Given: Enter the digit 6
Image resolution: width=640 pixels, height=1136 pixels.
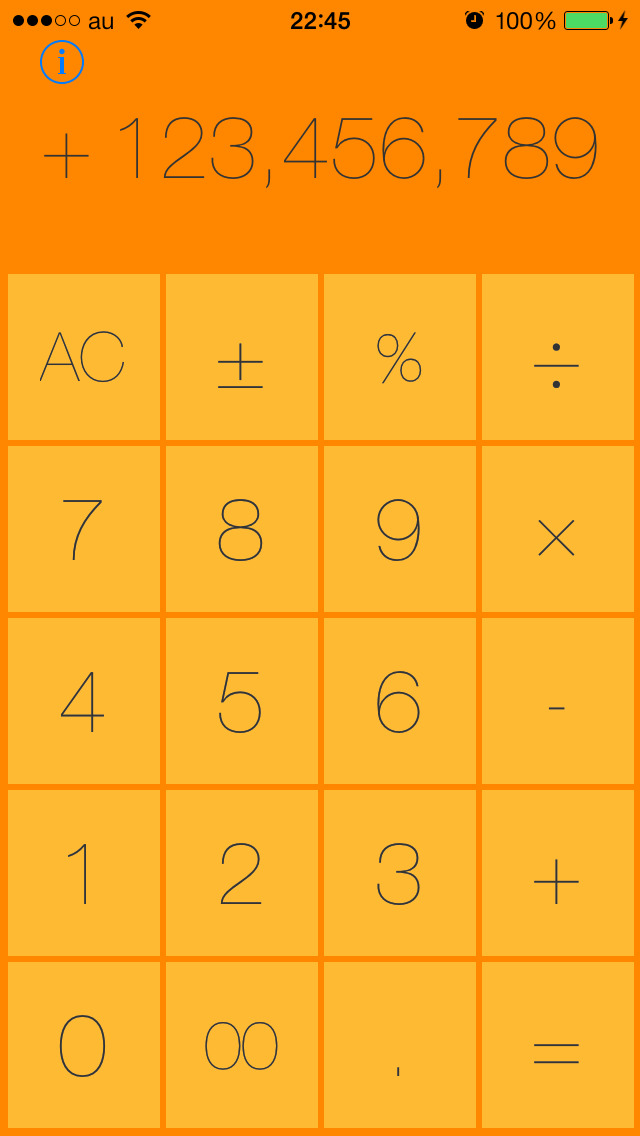Looking at the screenshot, I should click(x=399, y=701).
